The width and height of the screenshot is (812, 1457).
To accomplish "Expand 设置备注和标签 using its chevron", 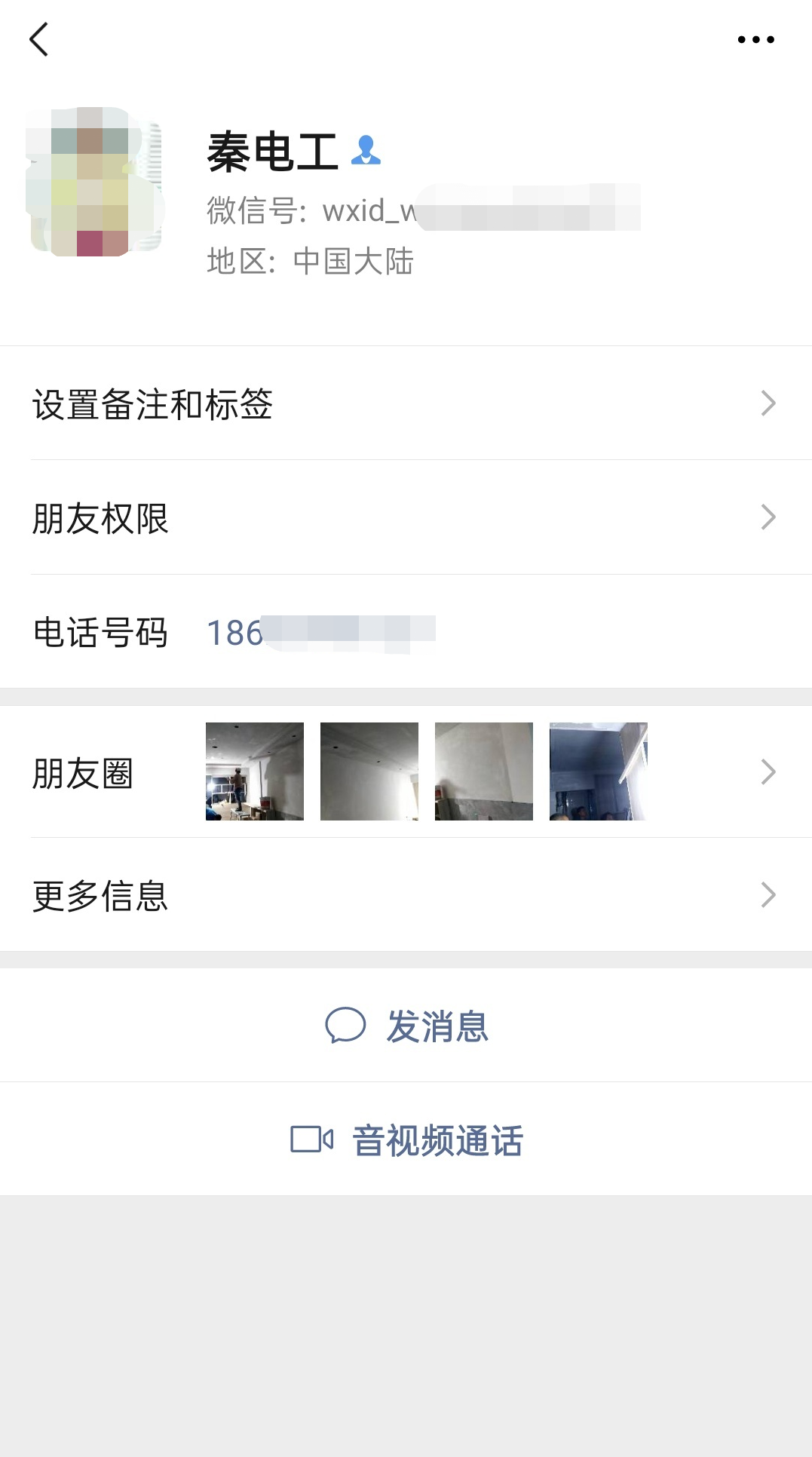I will [x=768, y=405].
